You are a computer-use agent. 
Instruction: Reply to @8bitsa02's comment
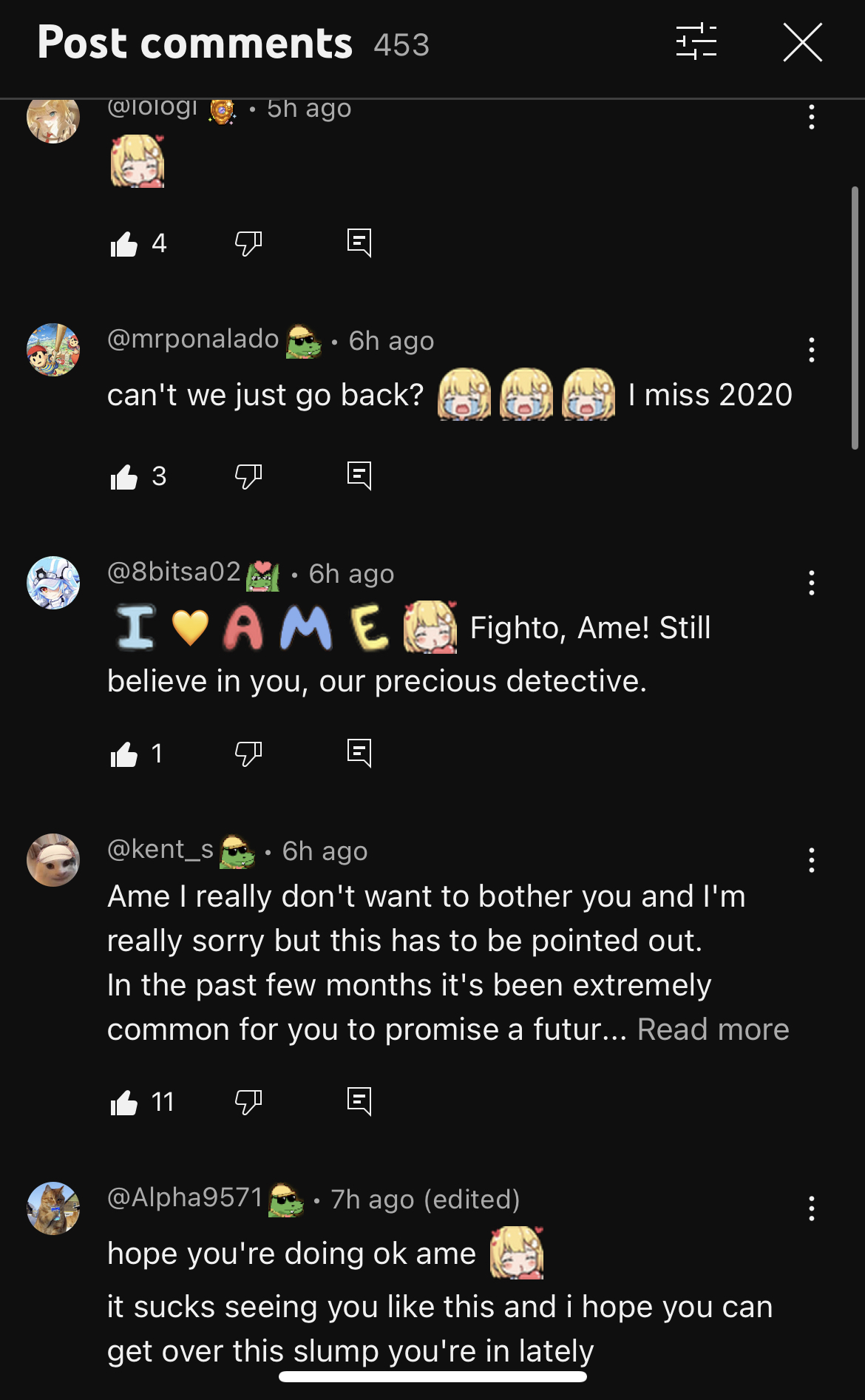point(359,754)
